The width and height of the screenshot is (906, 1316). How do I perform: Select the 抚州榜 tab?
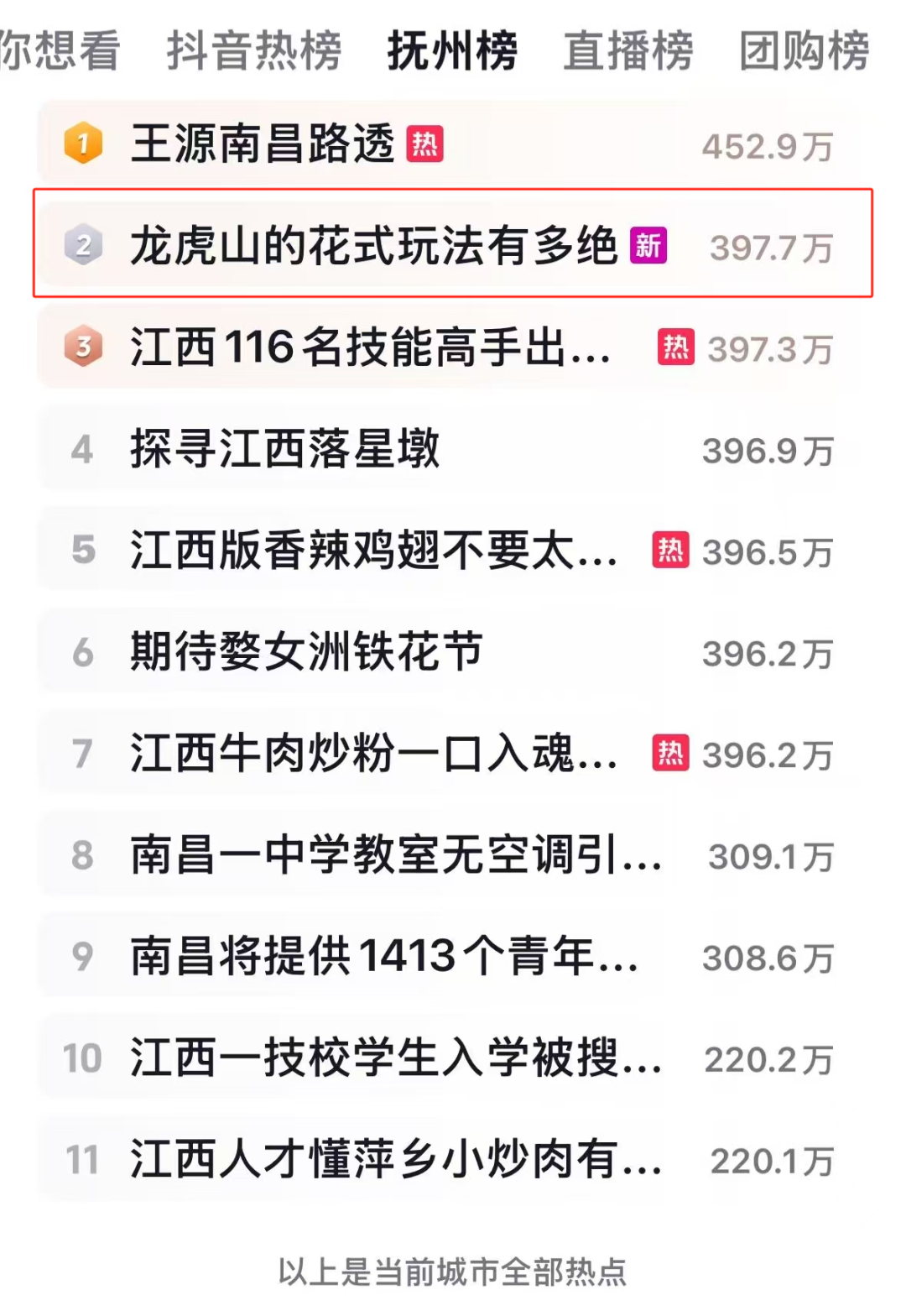point(452,50)
